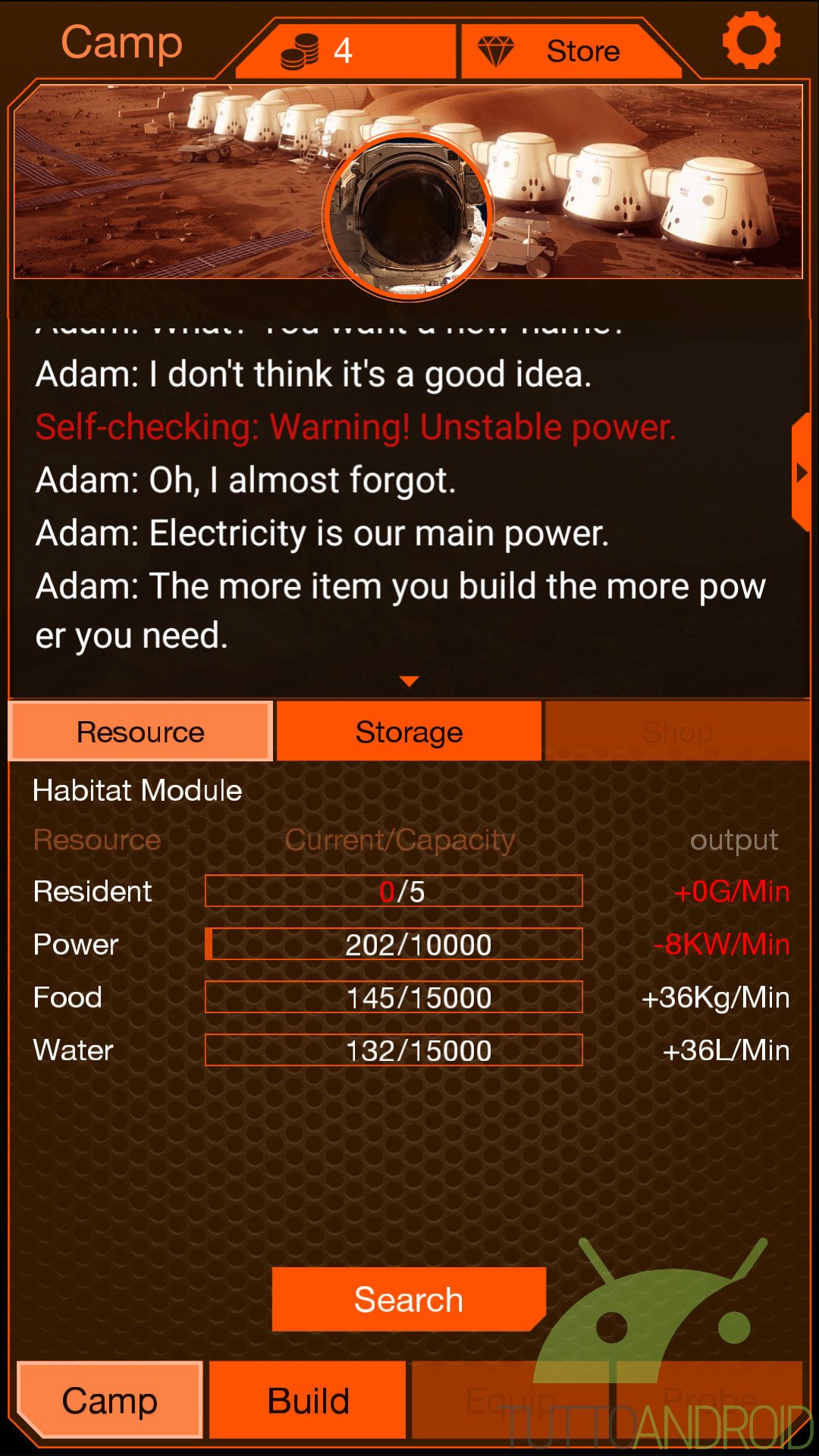Image resolution: width=819 pixels, height=1456 pixels.
Task: Tap the astronaut helmet avatar
Action: (409, 217)
